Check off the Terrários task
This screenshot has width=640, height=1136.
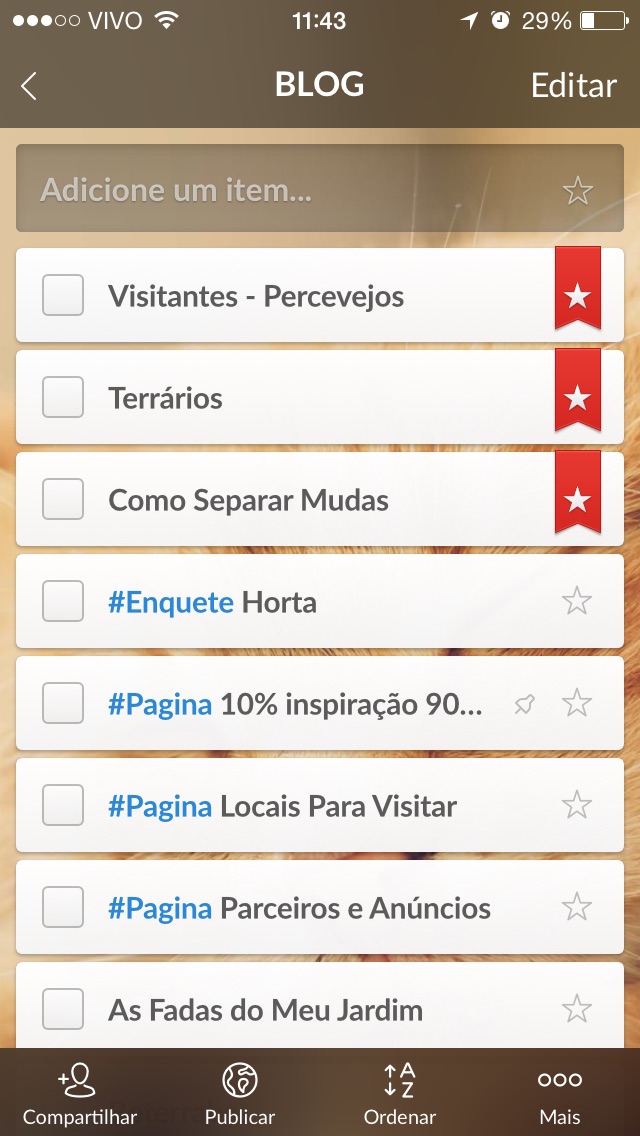(x=62, y=397)
